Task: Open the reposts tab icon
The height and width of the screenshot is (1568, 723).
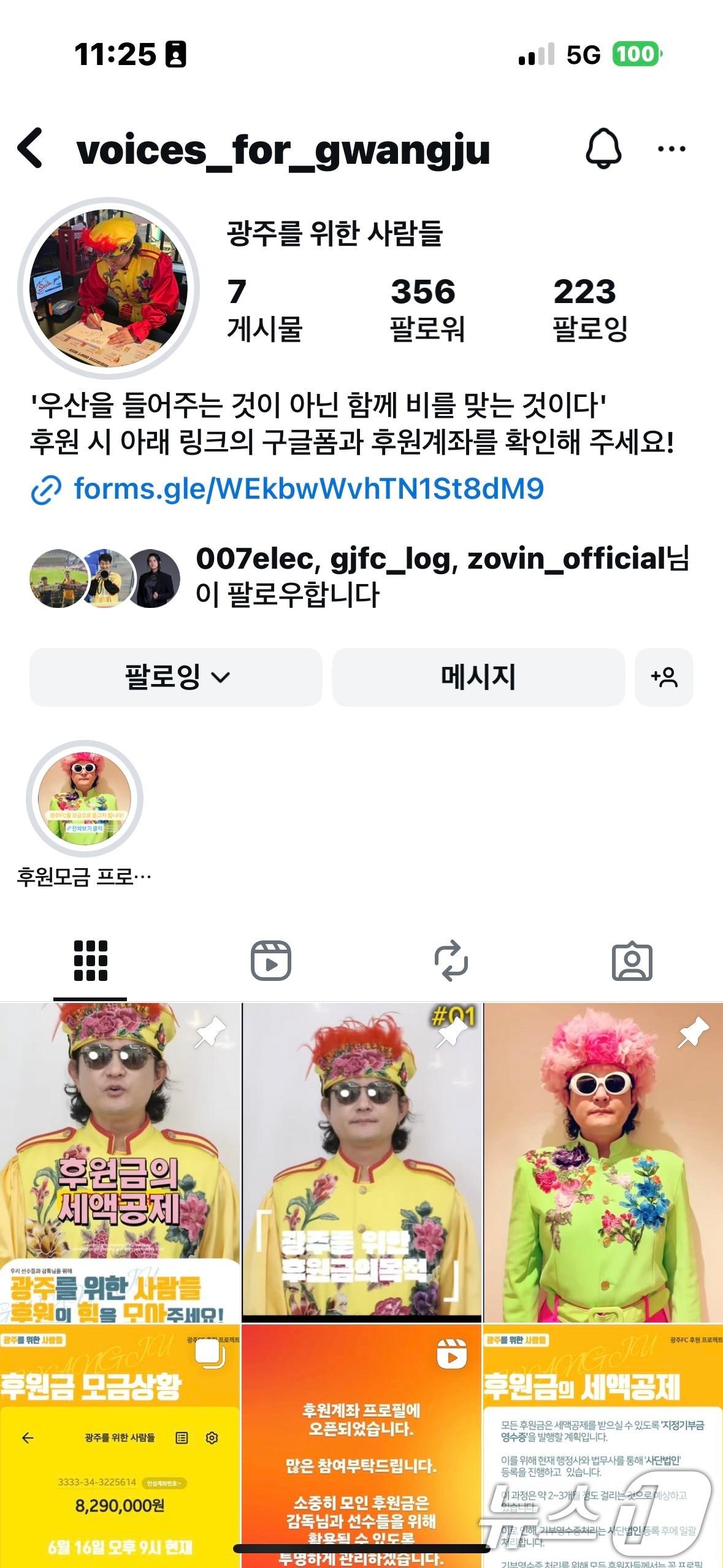Action: [452, 961]
